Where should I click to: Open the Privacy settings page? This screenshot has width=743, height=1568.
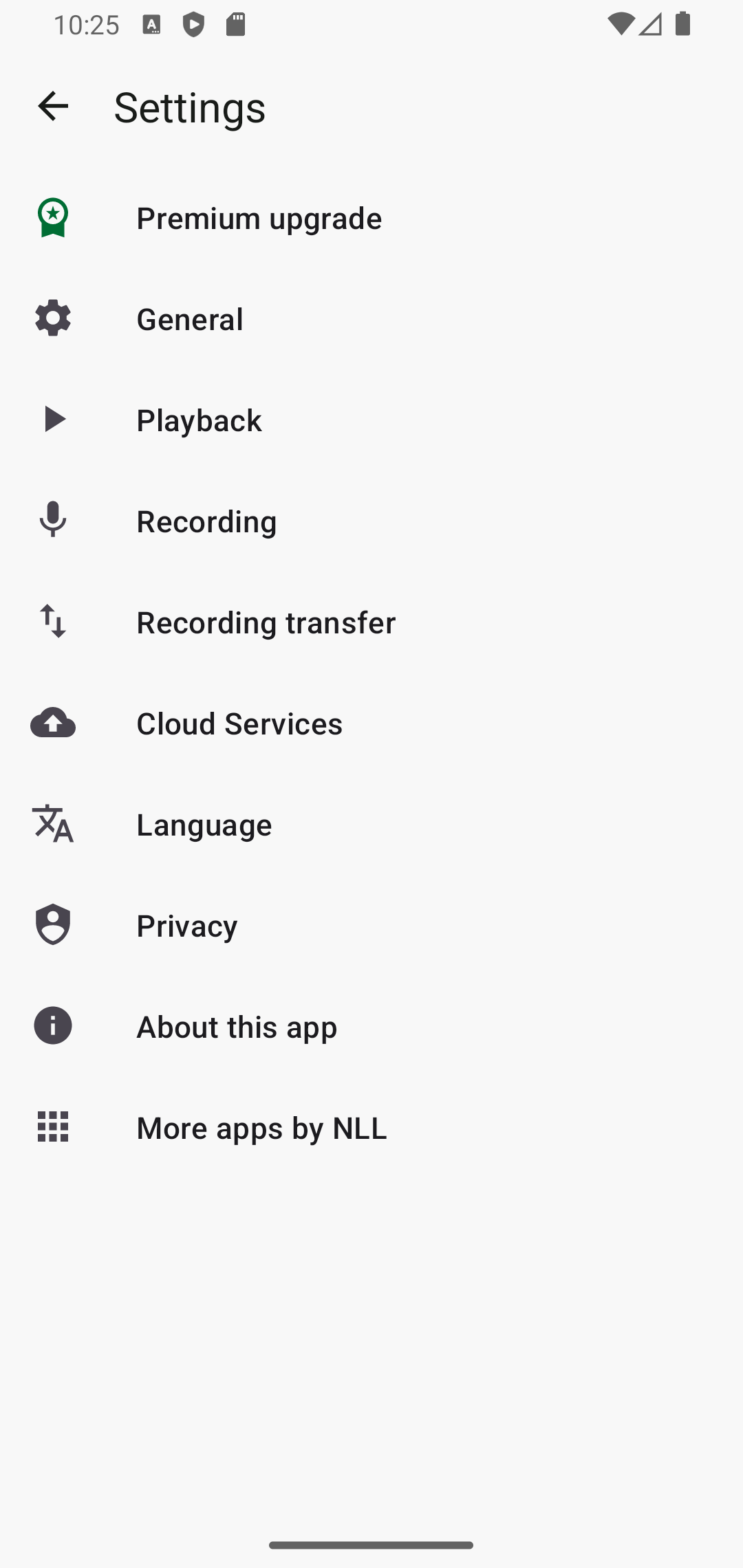(x=186, y=924)
